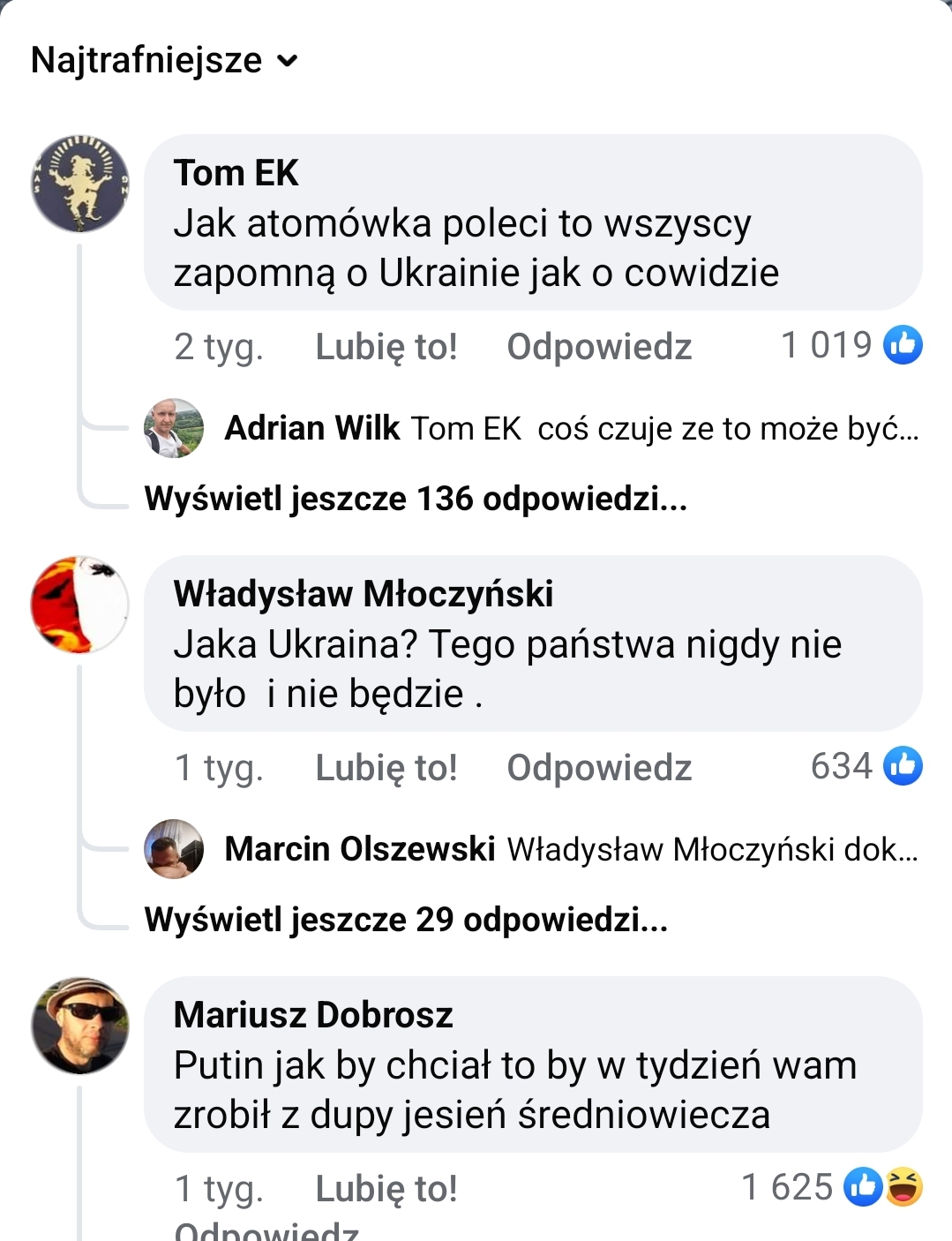This screenshot has height=1241, width=952.
Task: View reactions on Tom EK's comment
Action: (x=851, y=345)
